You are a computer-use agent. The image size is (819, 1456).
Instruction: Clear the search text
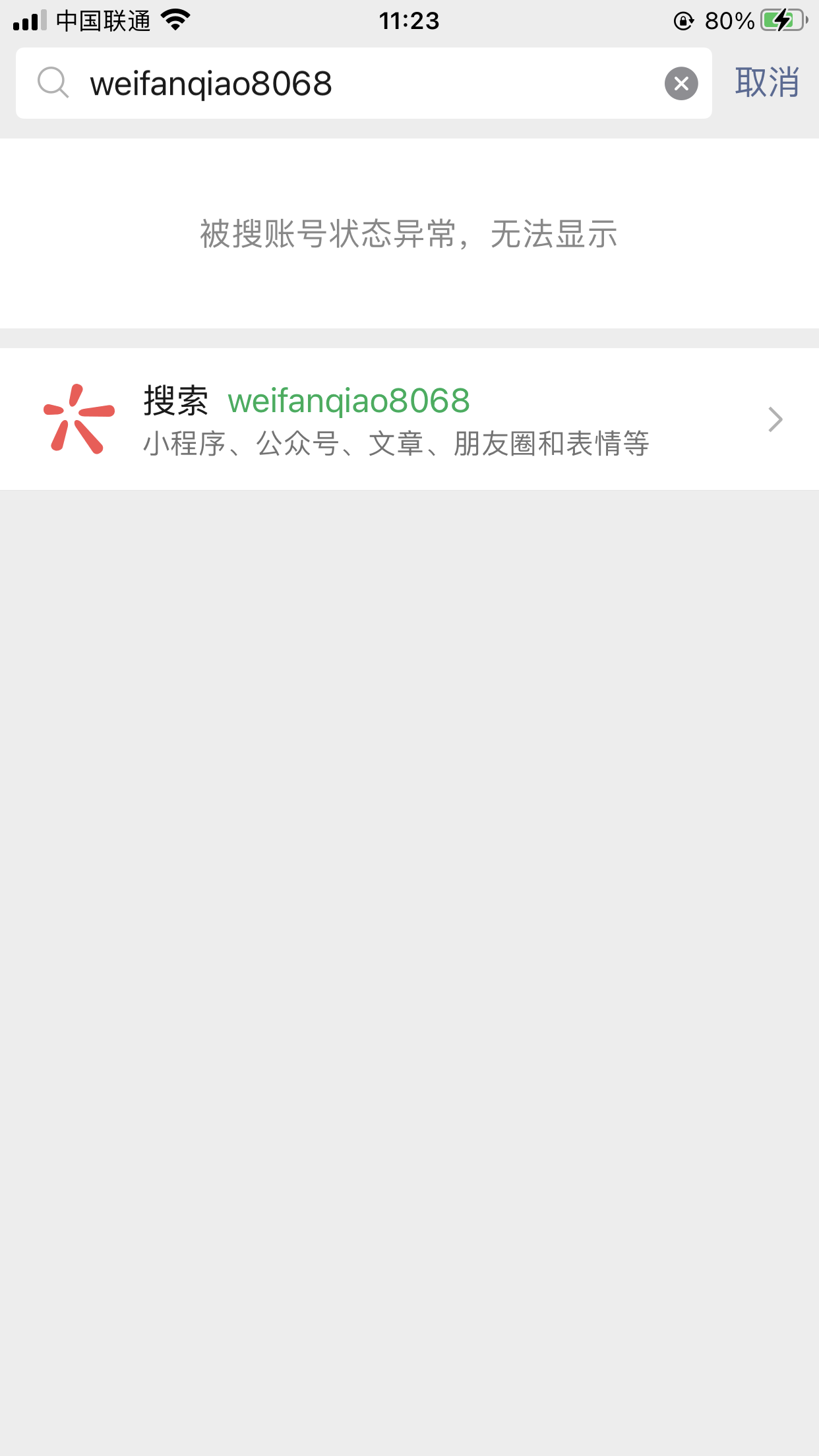pyautogui.click(x=681, y=84)
